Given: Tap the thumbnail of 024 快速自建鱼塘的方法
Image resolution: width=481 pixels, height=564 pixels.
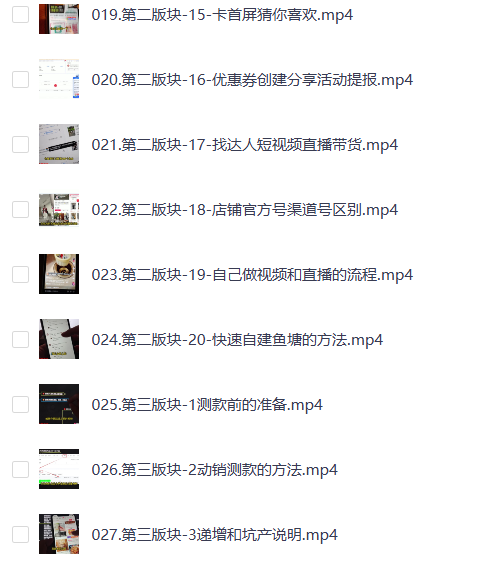Looking at the screenshot, I should (59, 339).
